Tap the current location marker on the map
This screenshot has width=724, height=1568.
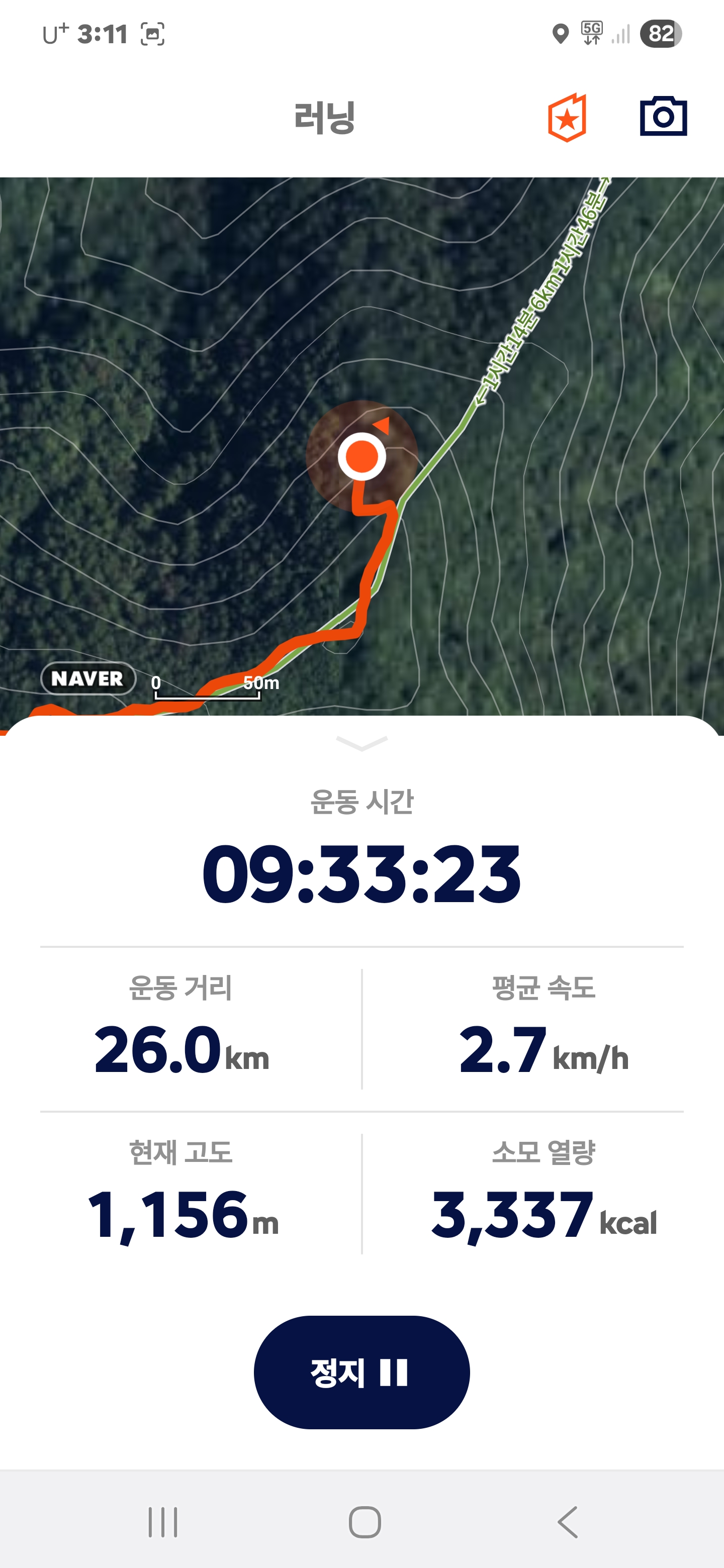pyautogui.click(x=361, y=456)
